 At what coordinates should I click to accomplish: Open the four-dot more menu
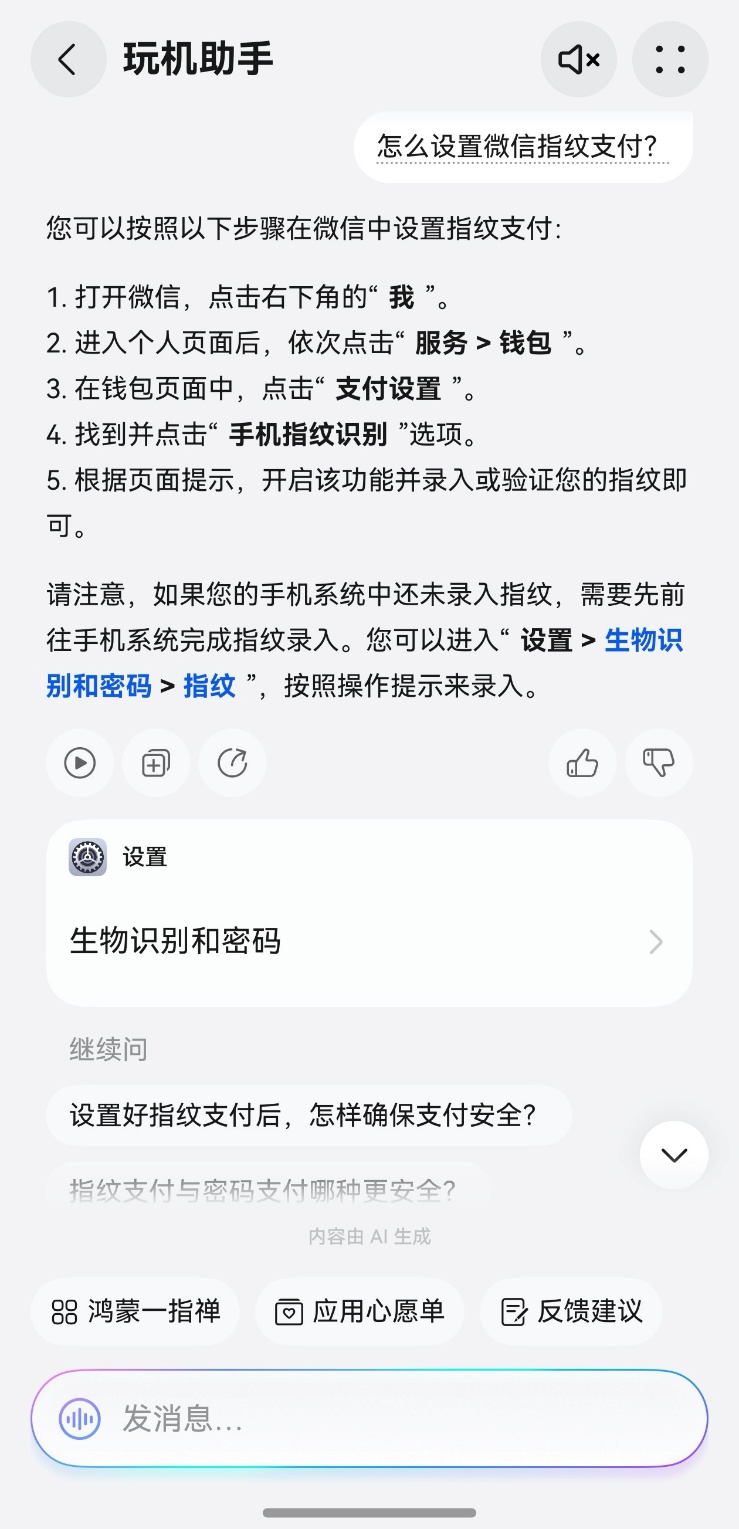point(670,60)
